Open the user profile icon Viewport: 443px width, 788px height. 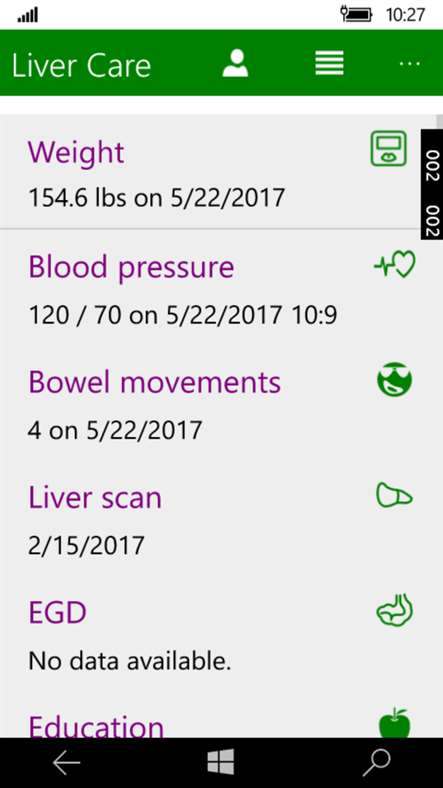(235, 63)
